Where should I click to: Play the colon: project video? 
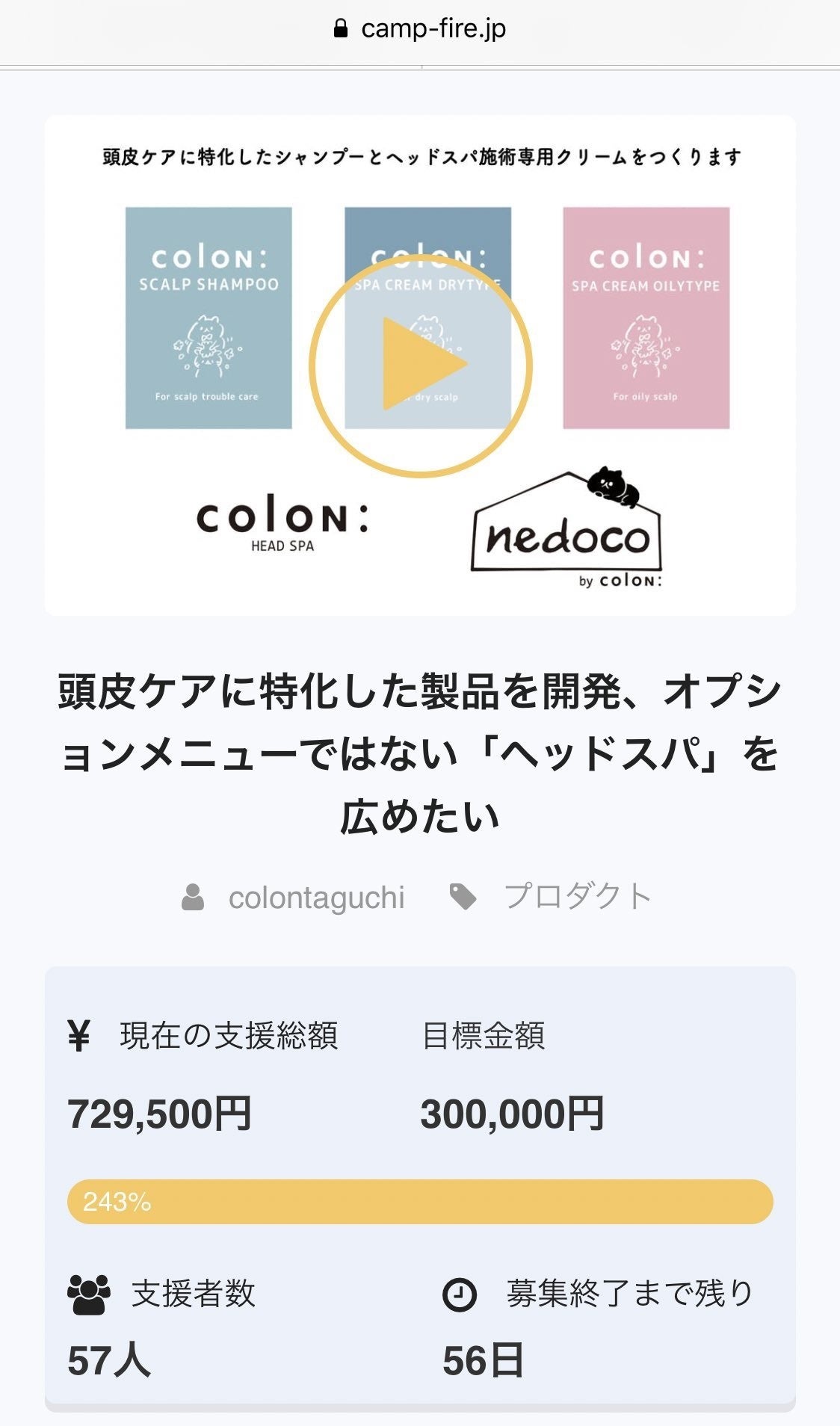click(x=420, y=365)
